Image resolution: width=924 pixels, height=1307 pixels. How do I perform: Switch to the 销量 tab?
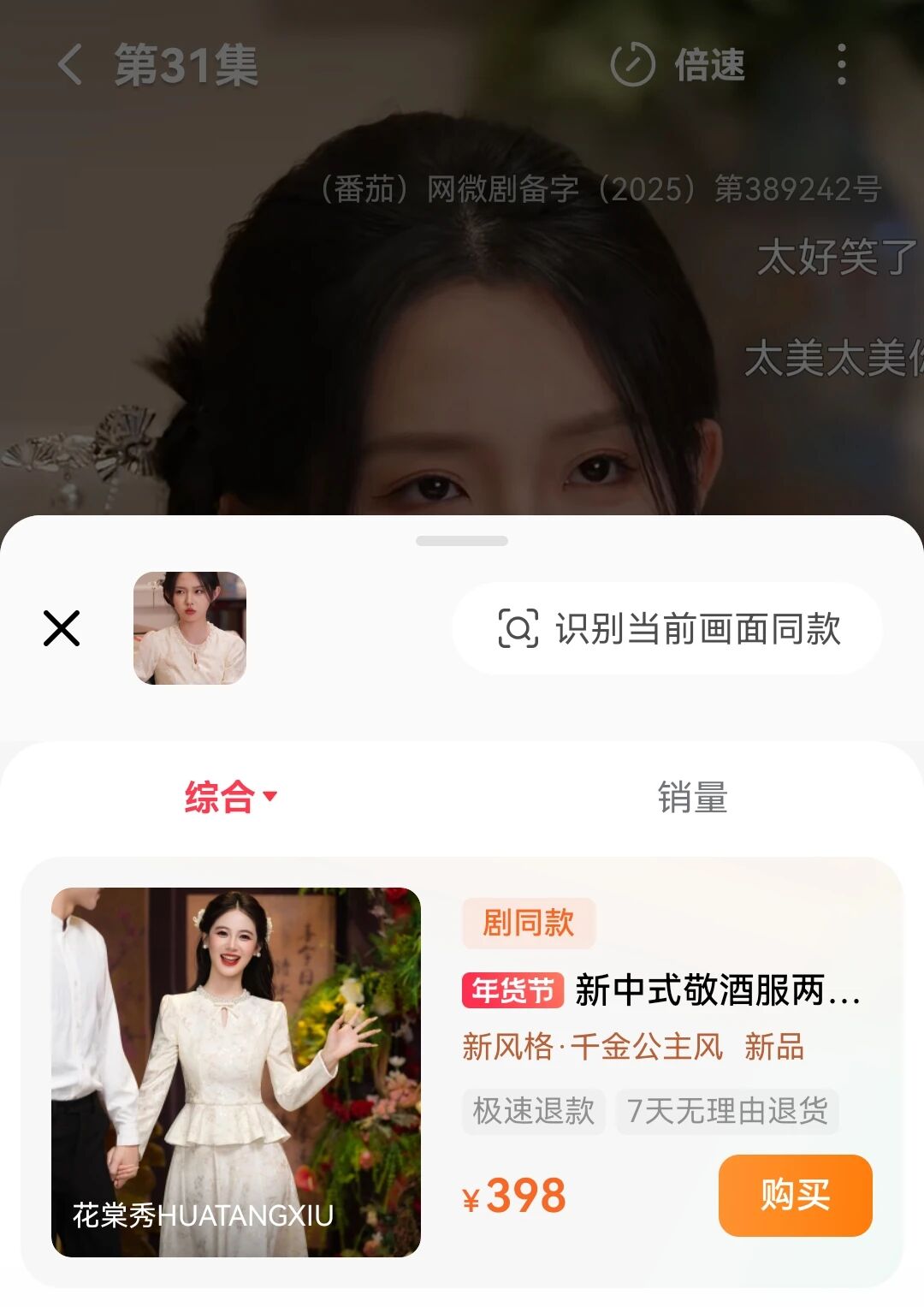pos(692,797)
